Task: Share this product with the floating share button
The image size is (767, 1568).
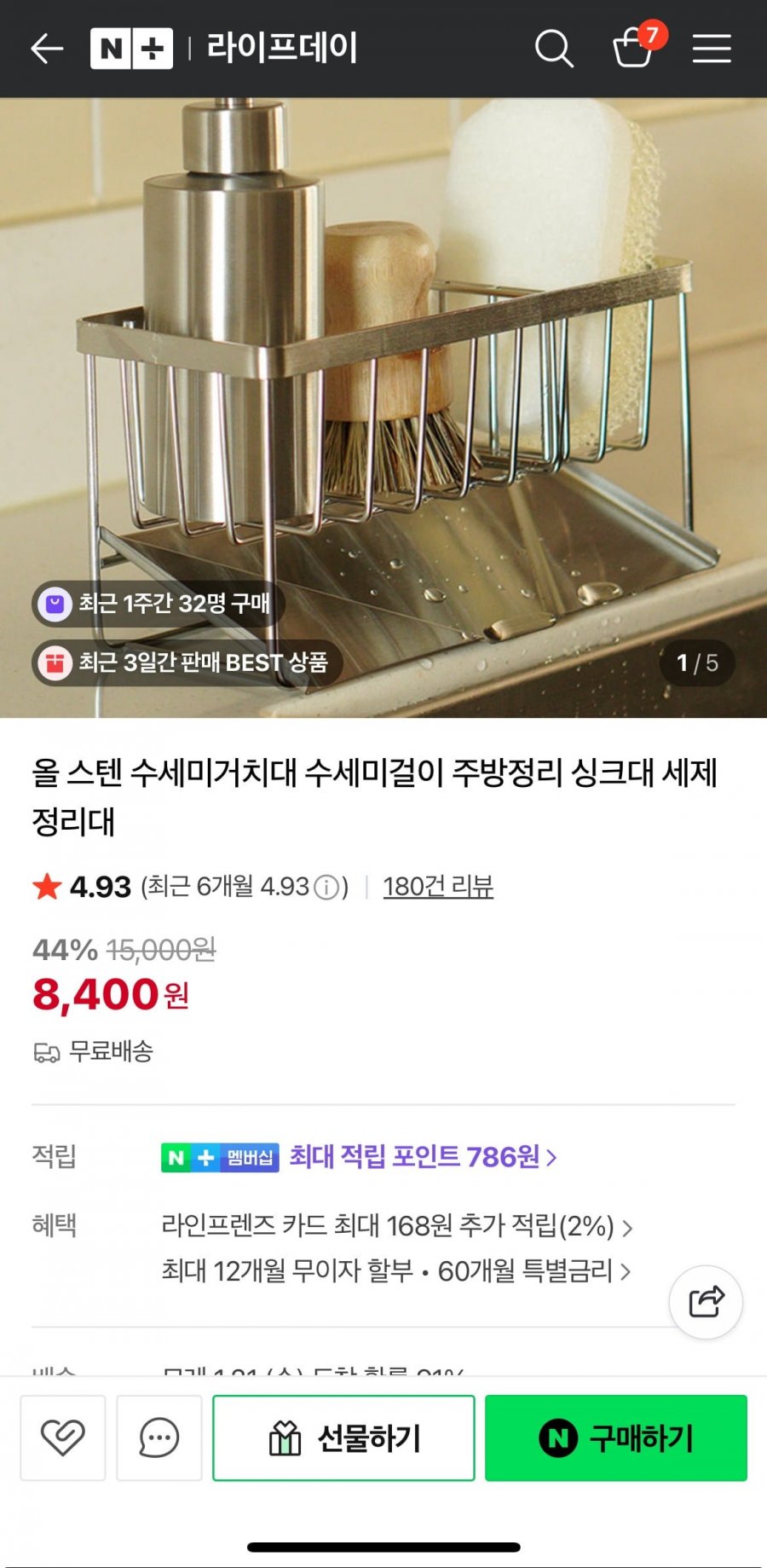Action: [706, 1302]
